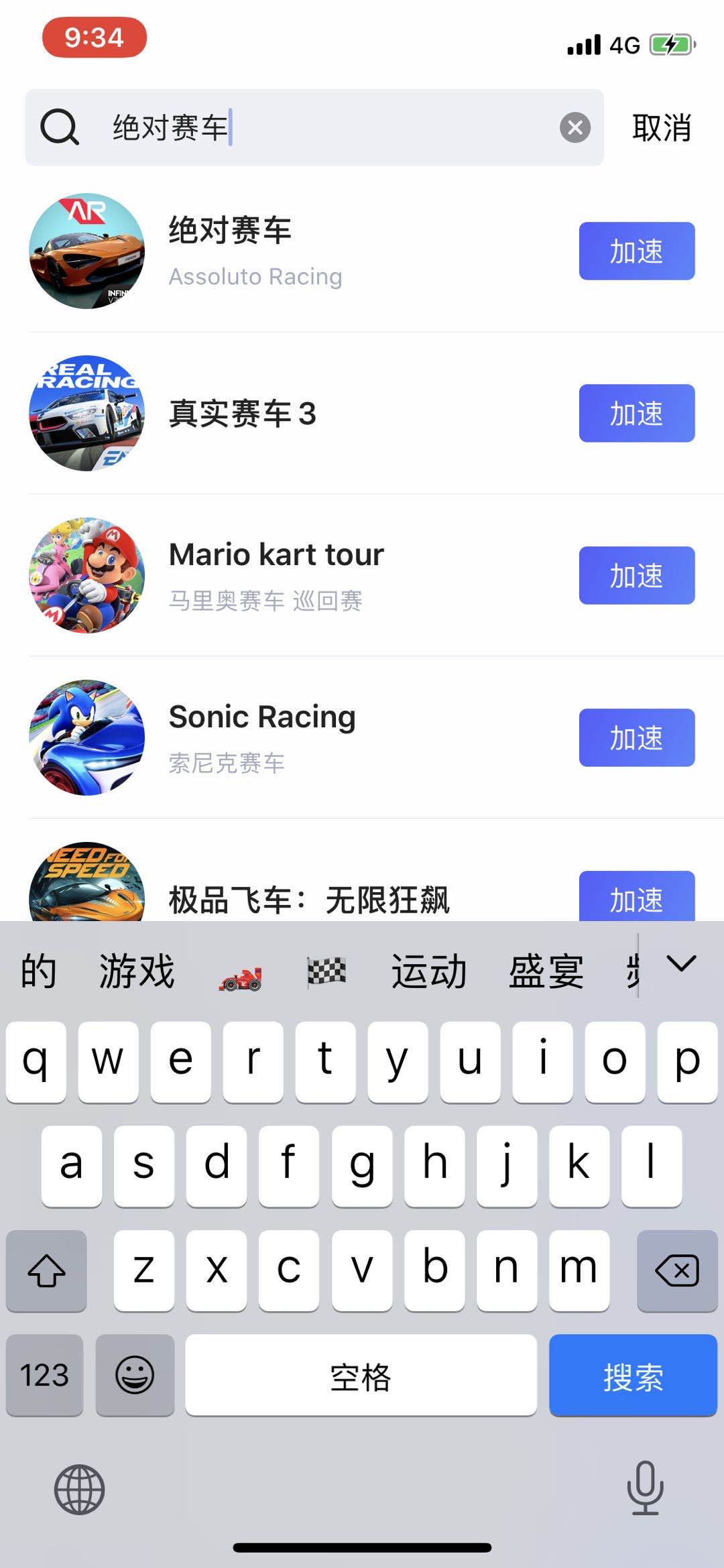Hit 加速 next to Sonic Racing
The height and width of the screenshot is (1568, 724).
click(636, 737)
